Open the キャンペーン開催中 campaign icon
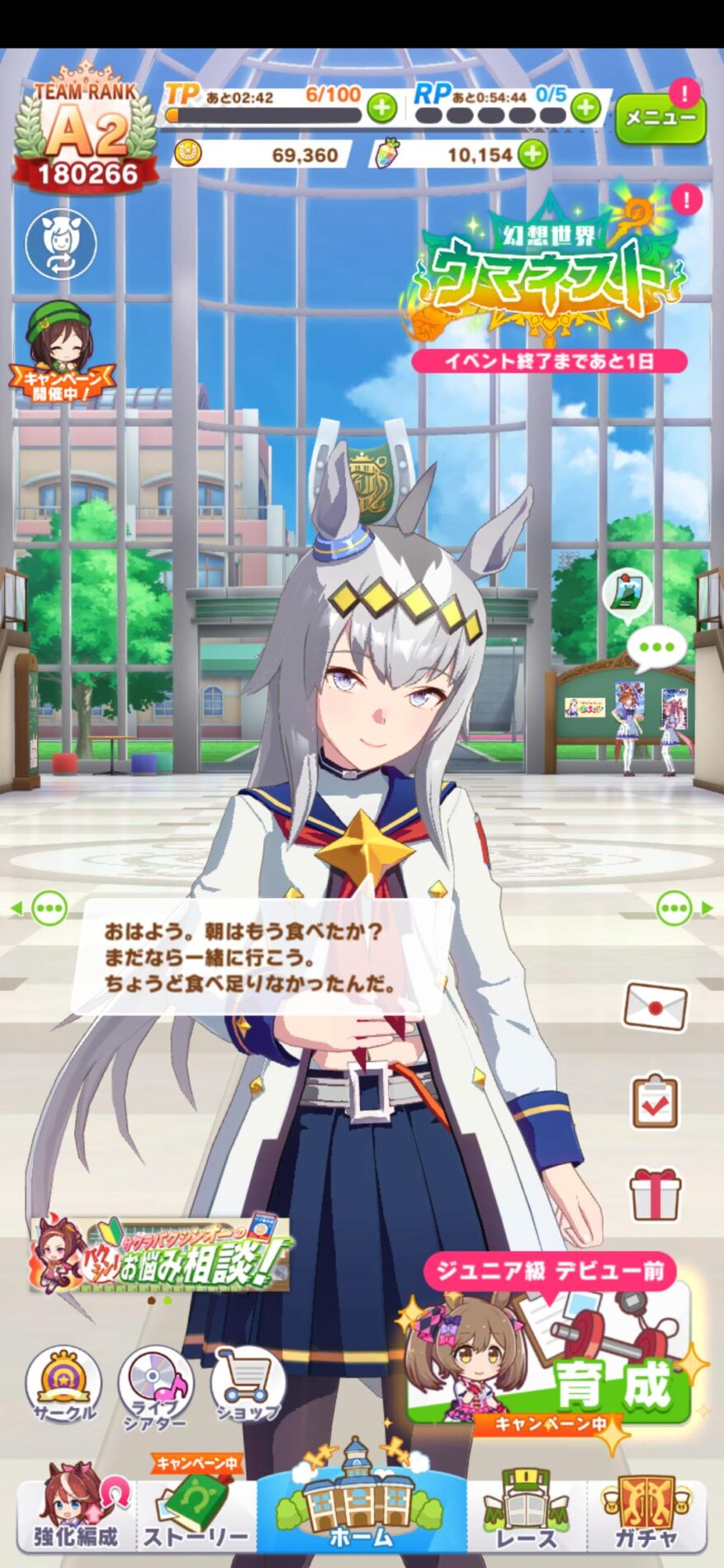This screenshot has height=1568, width=724. pyautogui.click(x=62, y=351)
